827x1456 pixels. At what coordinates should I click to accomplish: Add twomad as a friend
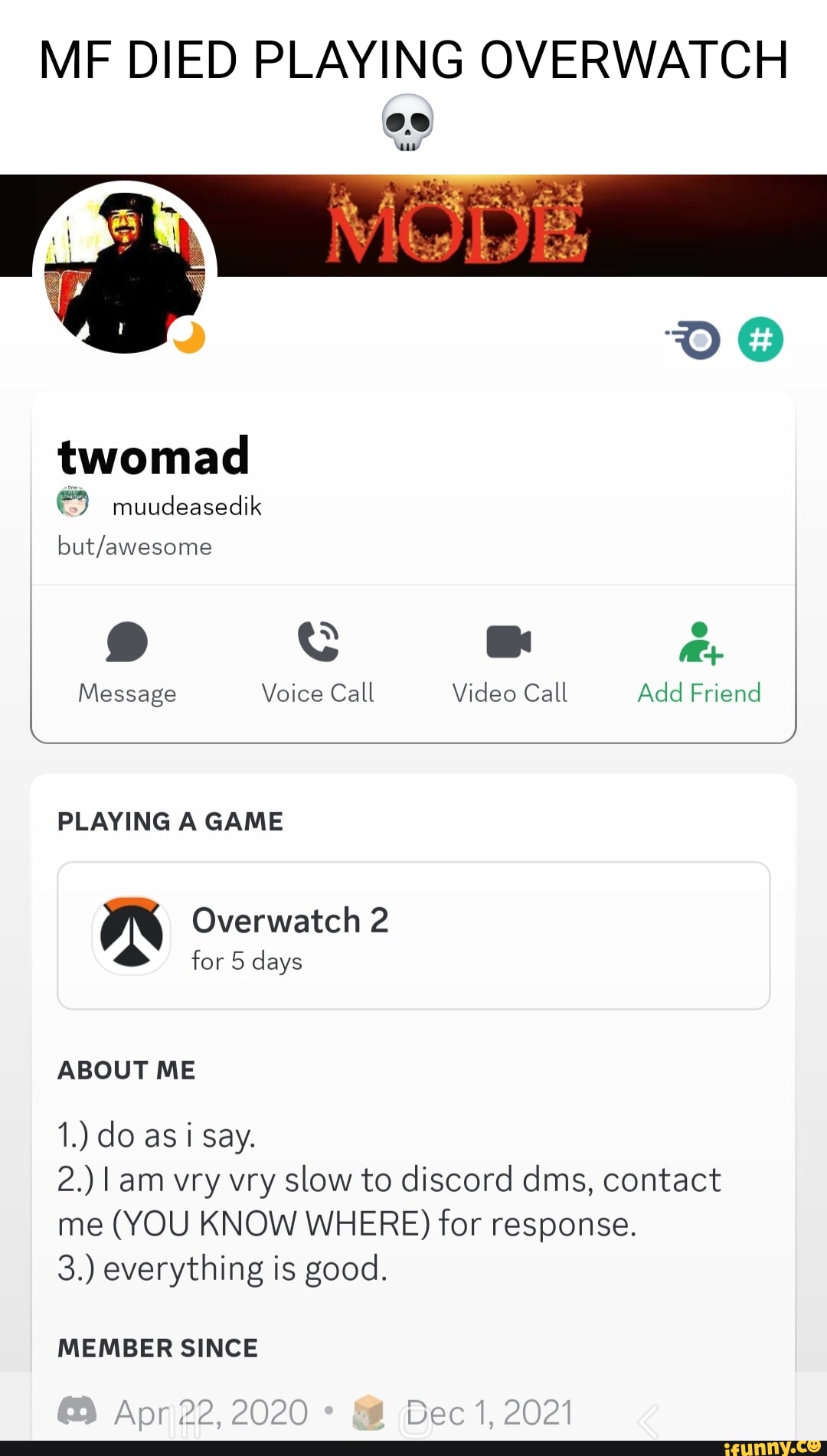tap(699, 663)
